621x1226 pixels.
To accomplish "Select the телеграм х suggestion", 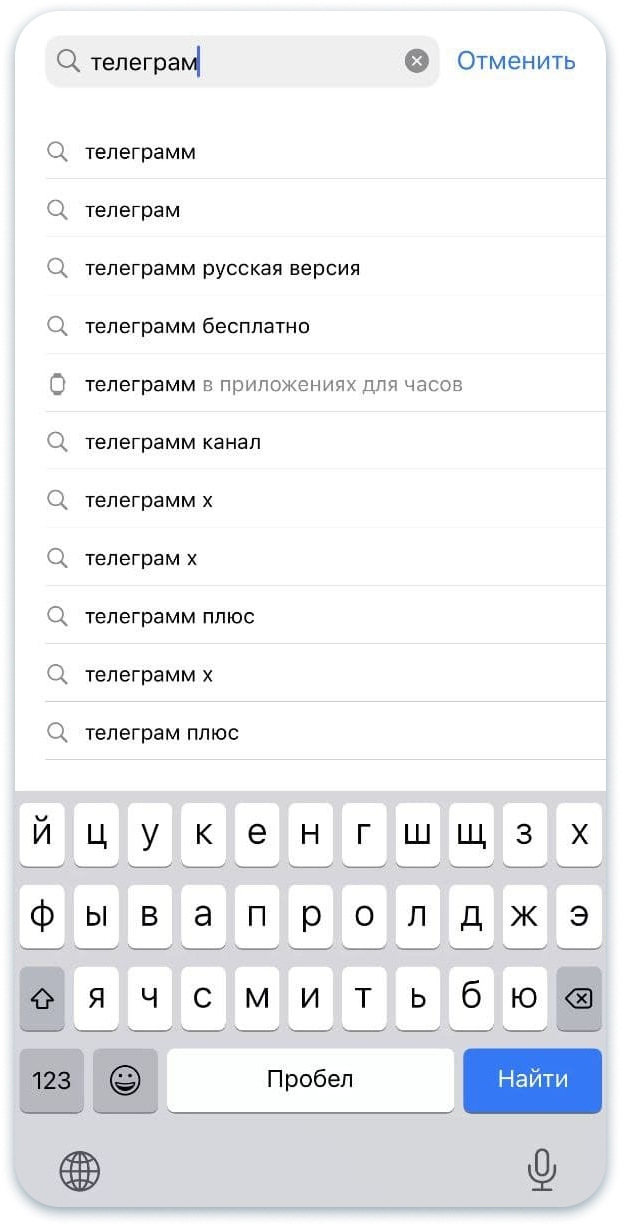I will [x=141, y=558].
